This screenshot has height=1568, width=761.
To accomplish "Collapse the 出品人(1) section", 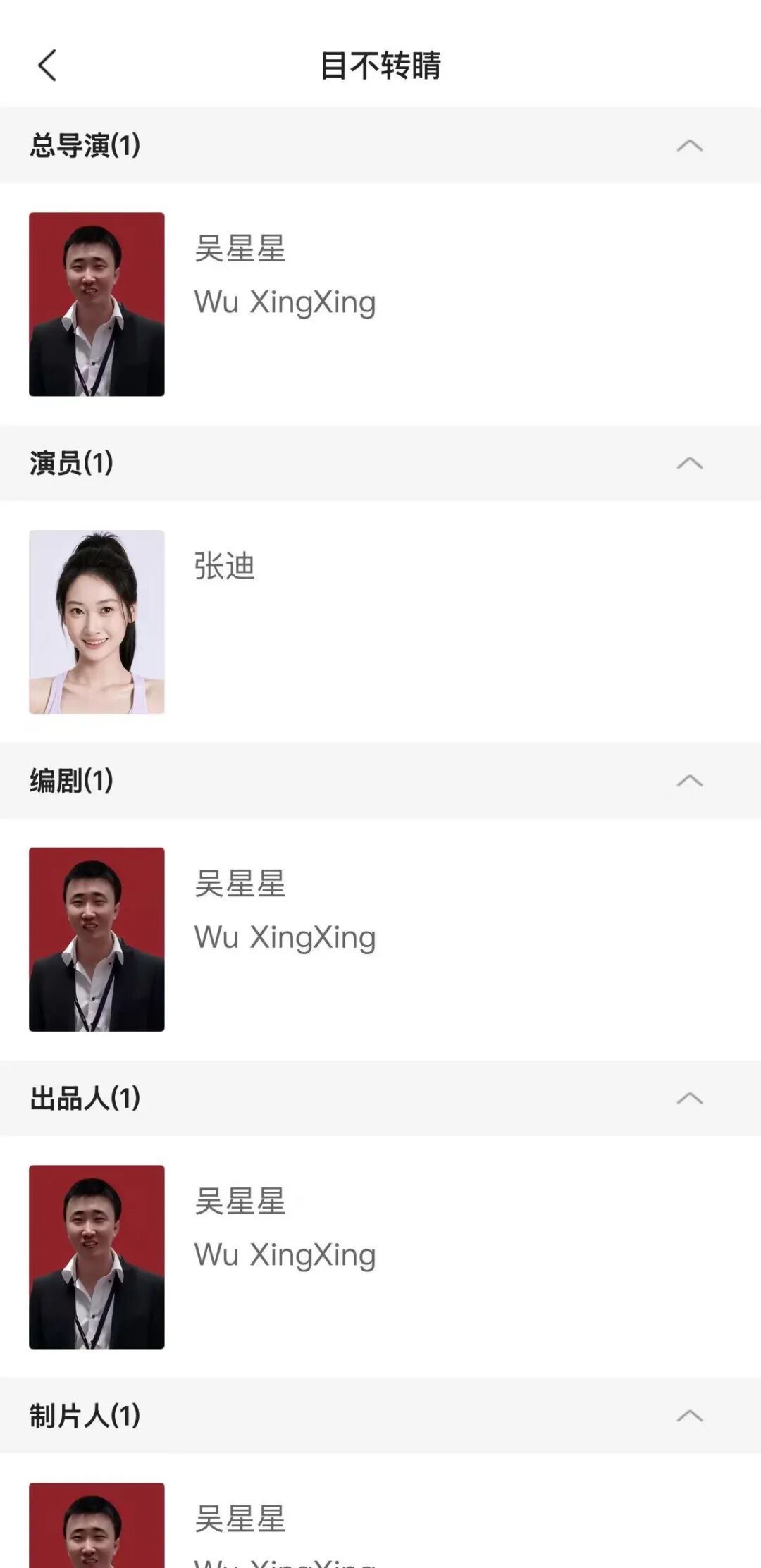I will tap(689, 1098).
